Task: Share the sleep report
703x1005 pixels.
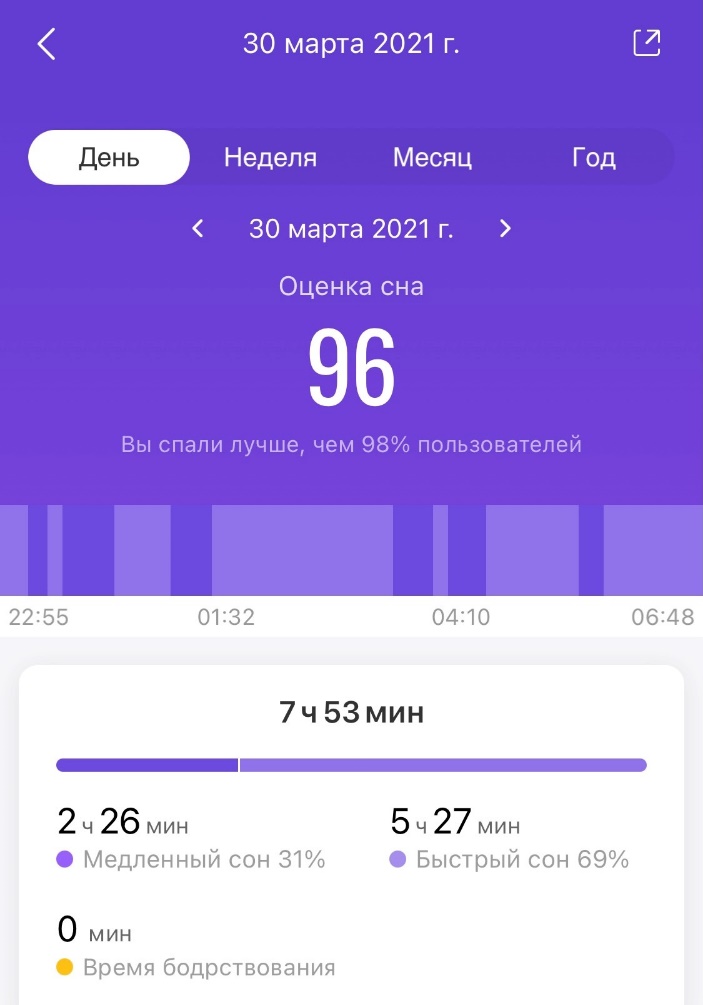Action: 647,43
